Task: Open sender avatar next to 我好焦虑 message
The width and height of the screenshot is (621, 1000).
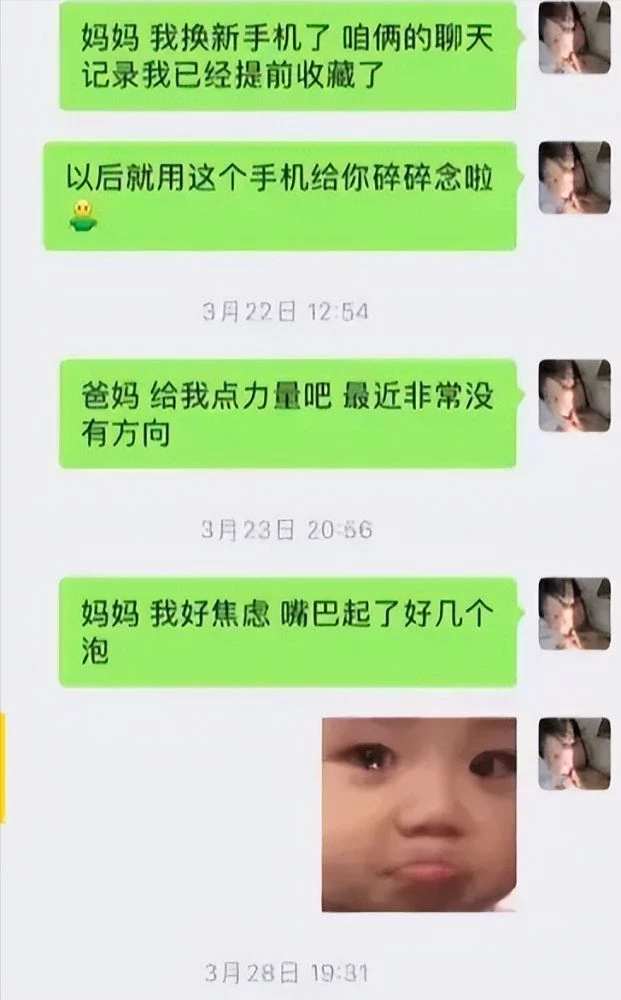Action: (574, 613)
